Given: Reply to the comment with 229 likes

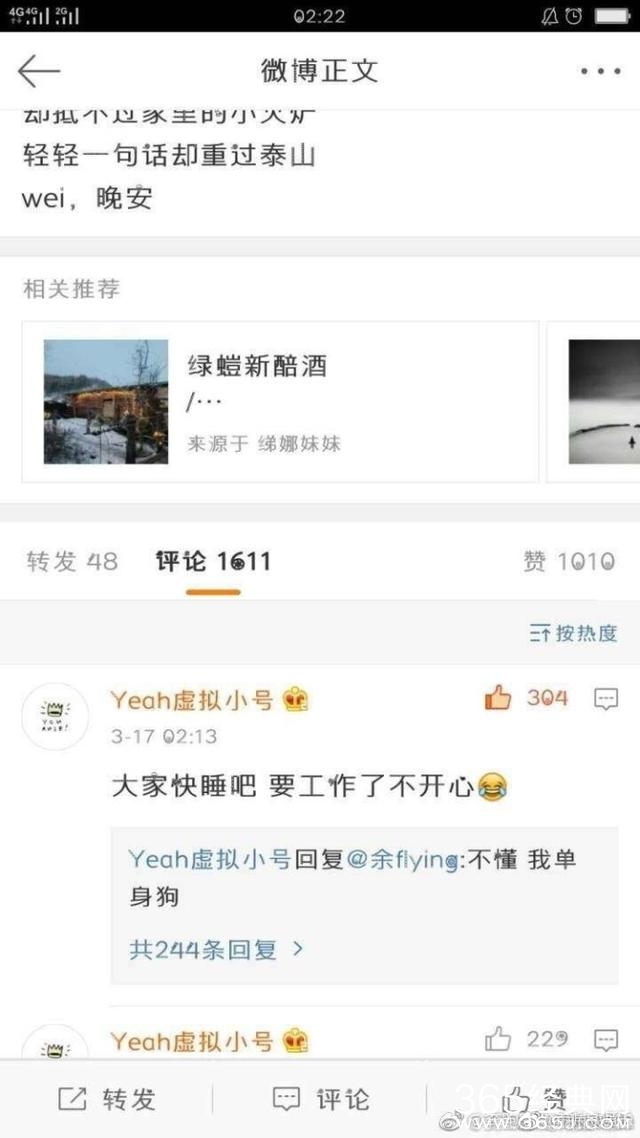Looking at the screenshot, I should click(606, 1040).
